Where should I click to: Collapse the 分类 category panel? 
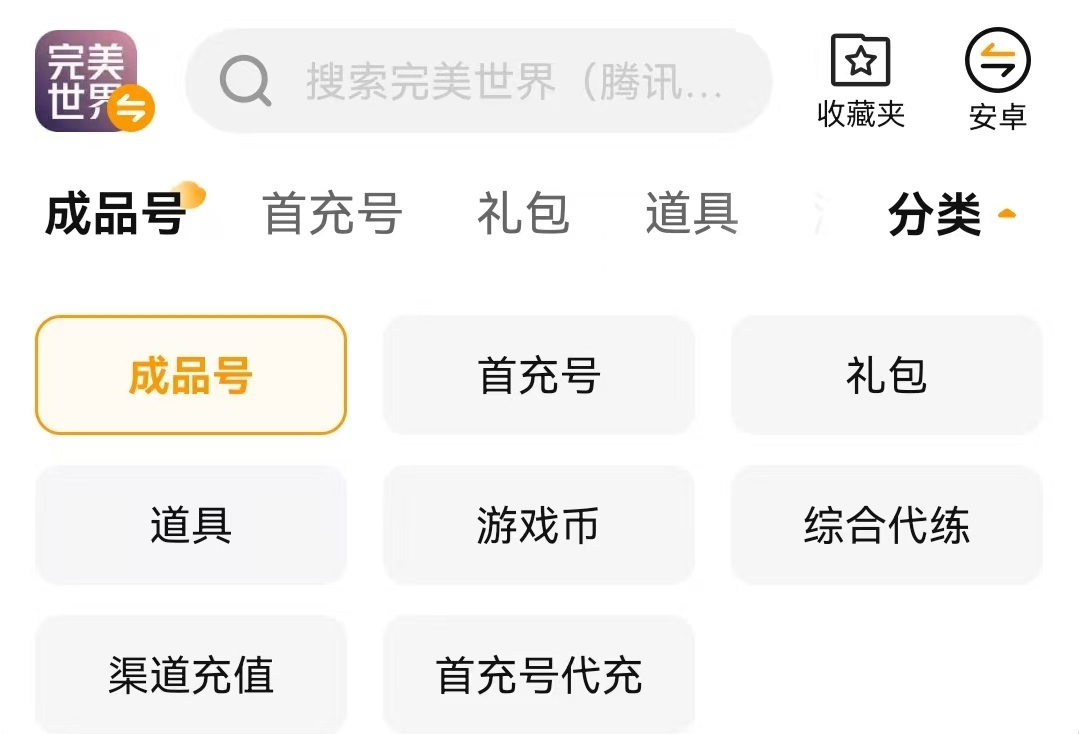click(952, 215)
